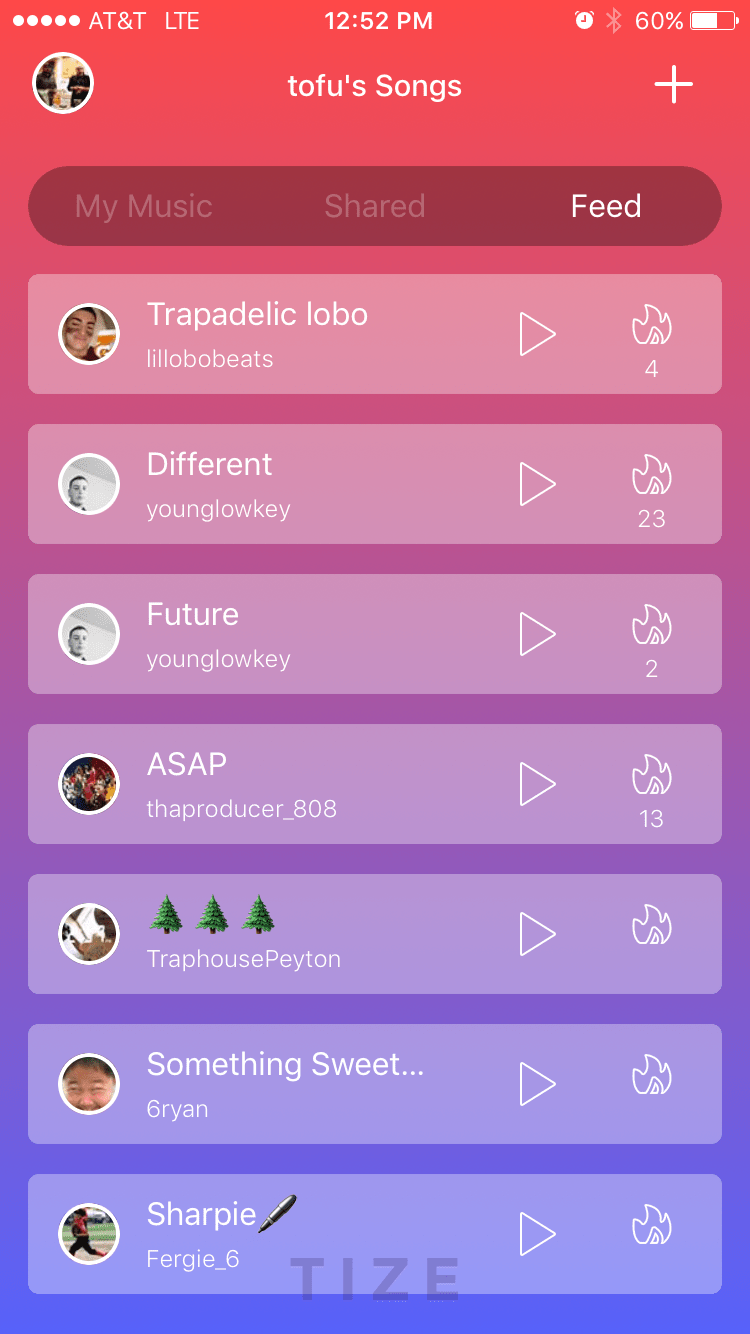Give fire to Trapadelic lobo
750x1334 pixels.
tap(652, 325)
